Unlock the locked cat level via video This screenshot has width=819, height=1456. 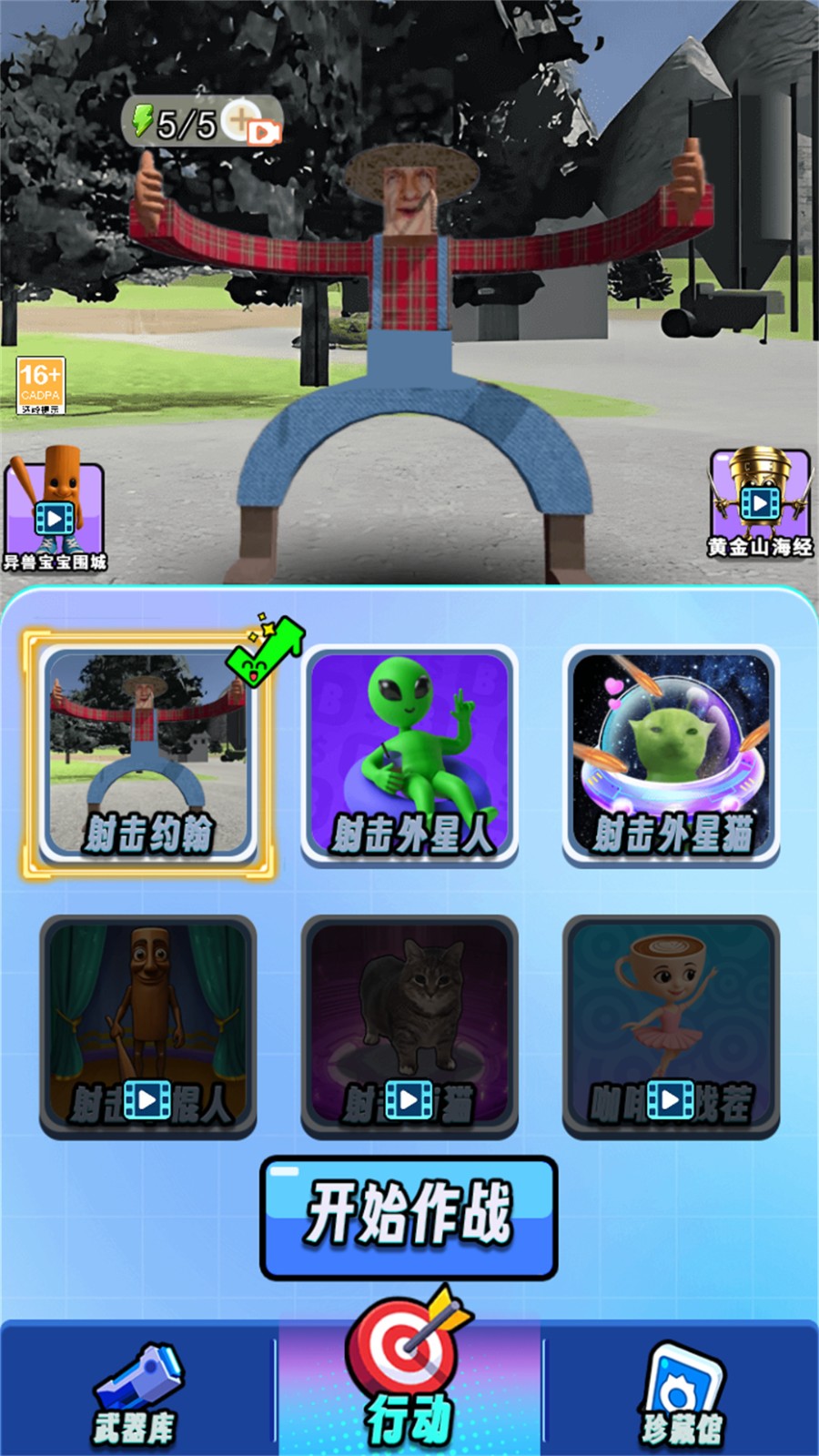(409, 1026)
